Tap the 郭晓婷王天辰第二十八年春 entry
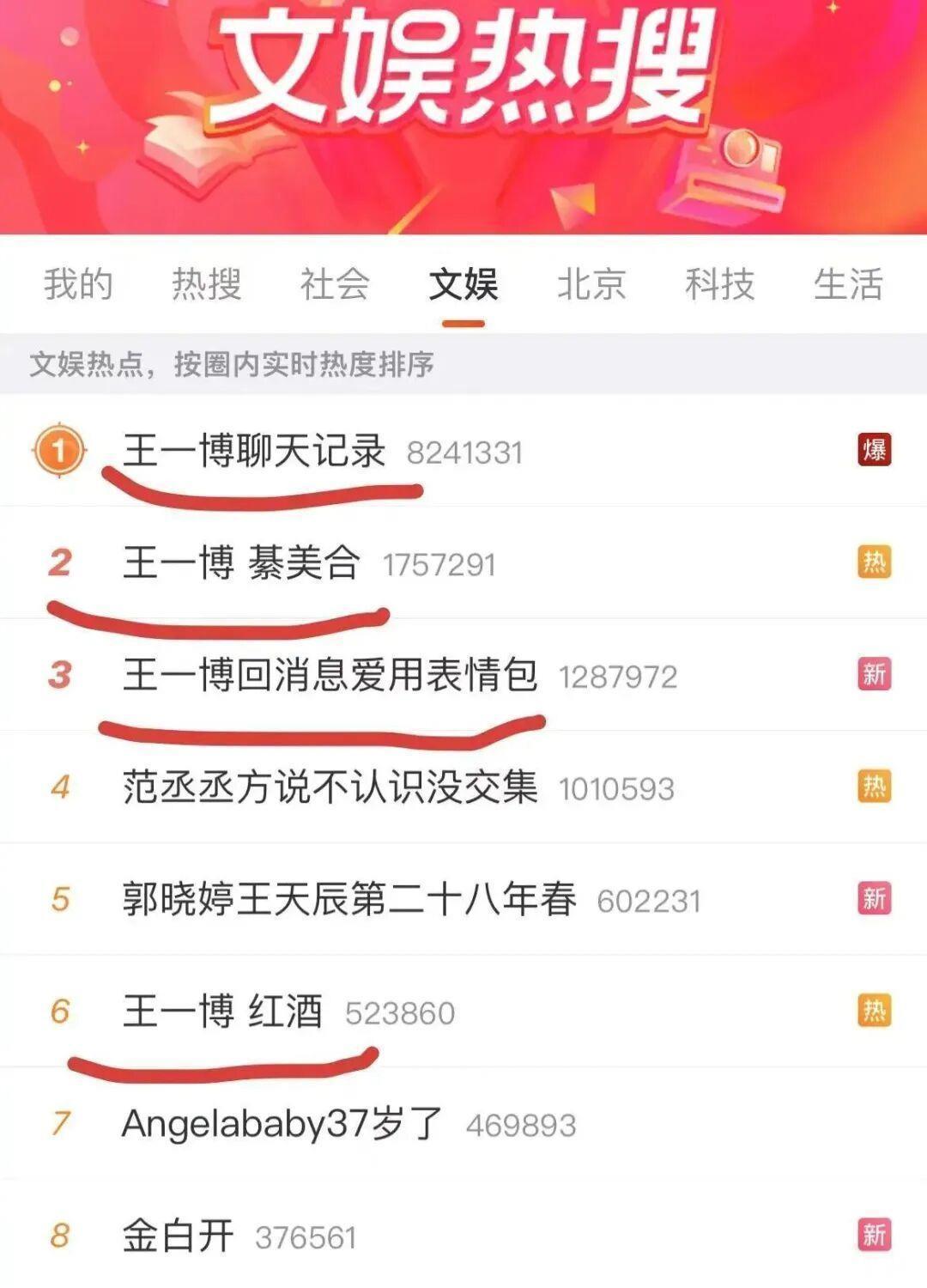 pyautogui.click(x=349, y=900)
